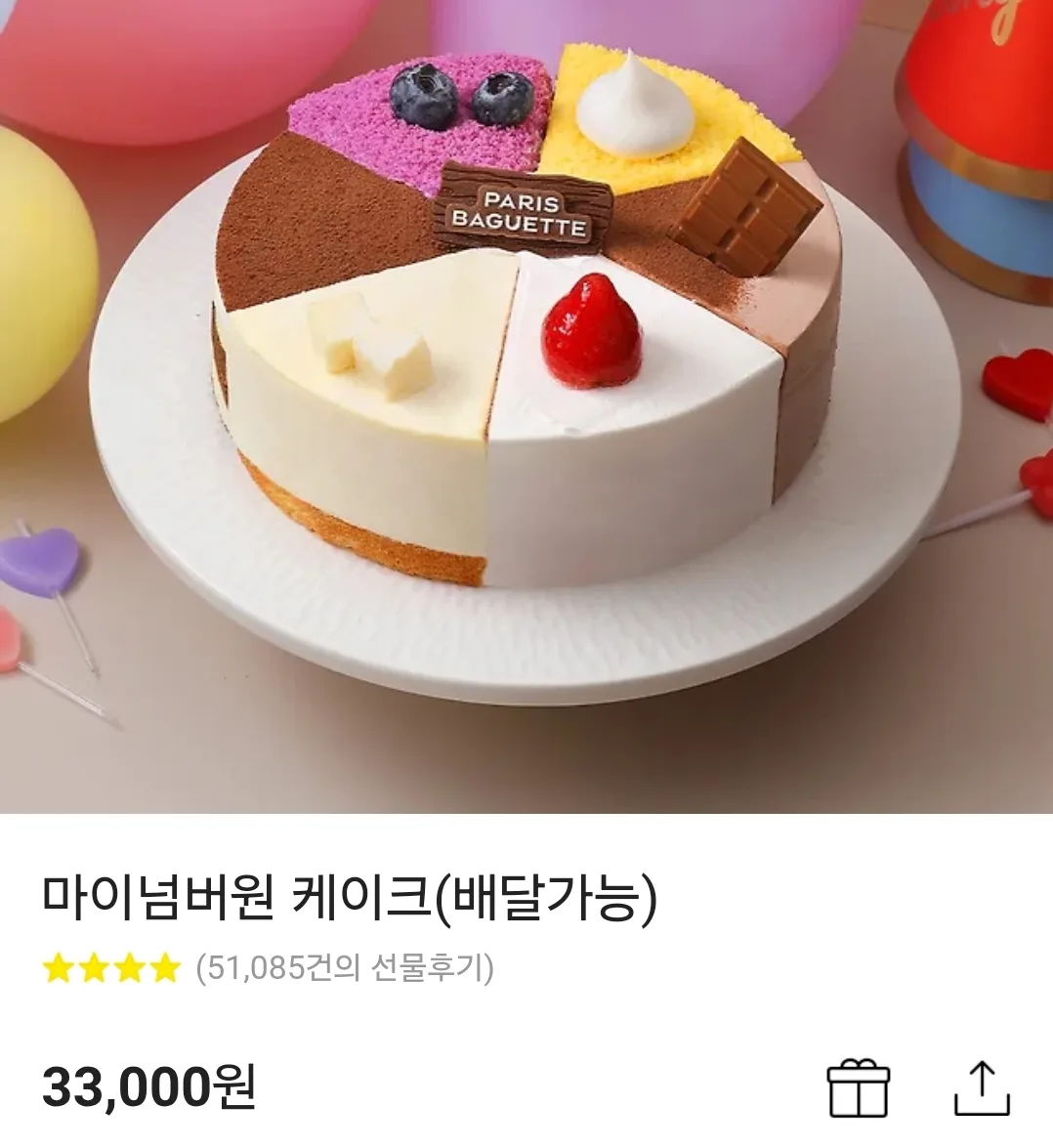Tap the gift box icon
Viewport: 1053px width, 1148px height.
tap(859, 1087)
